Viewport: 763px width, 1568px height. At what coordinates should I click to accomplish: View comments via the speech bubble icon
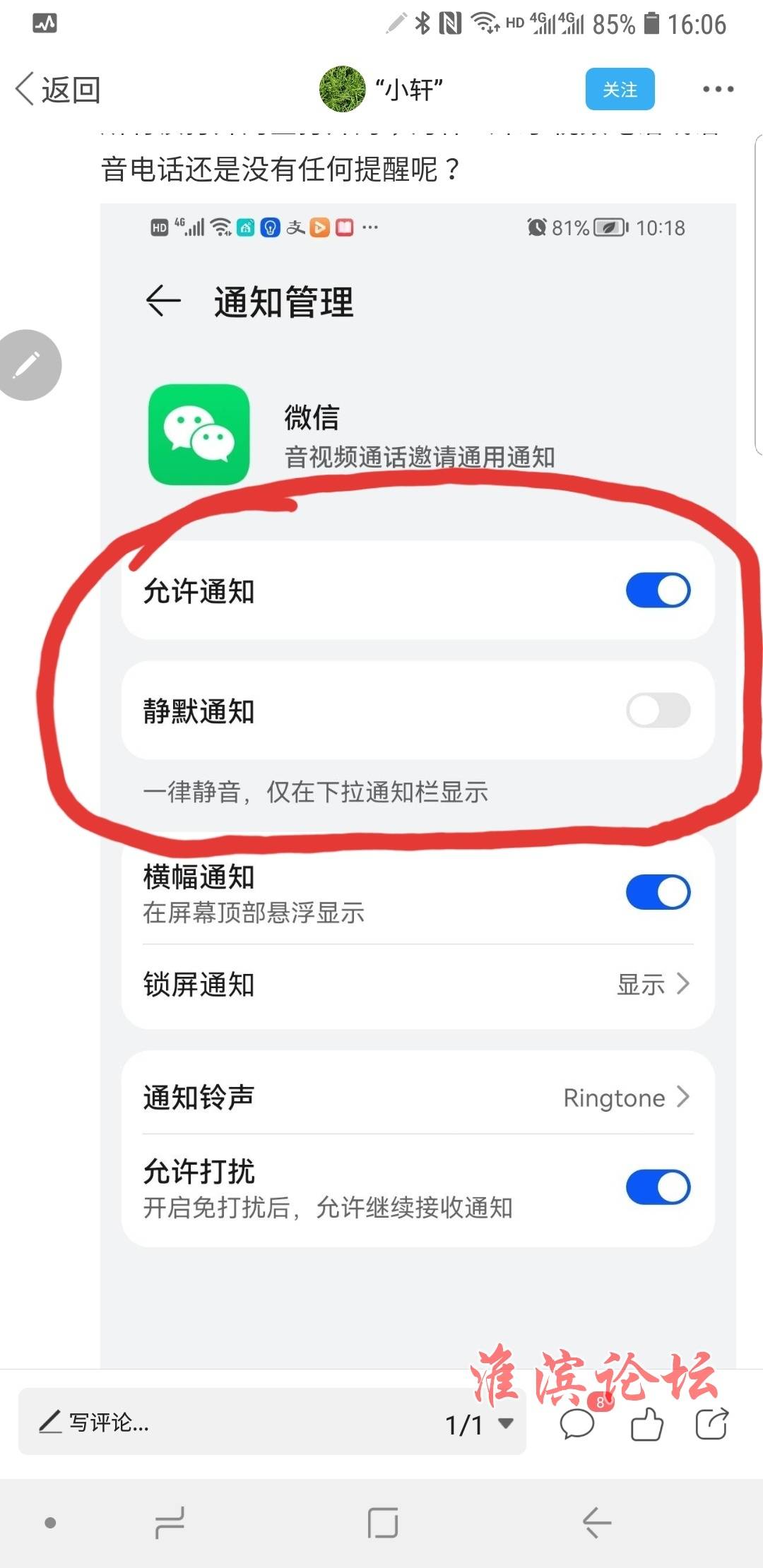577,1424
